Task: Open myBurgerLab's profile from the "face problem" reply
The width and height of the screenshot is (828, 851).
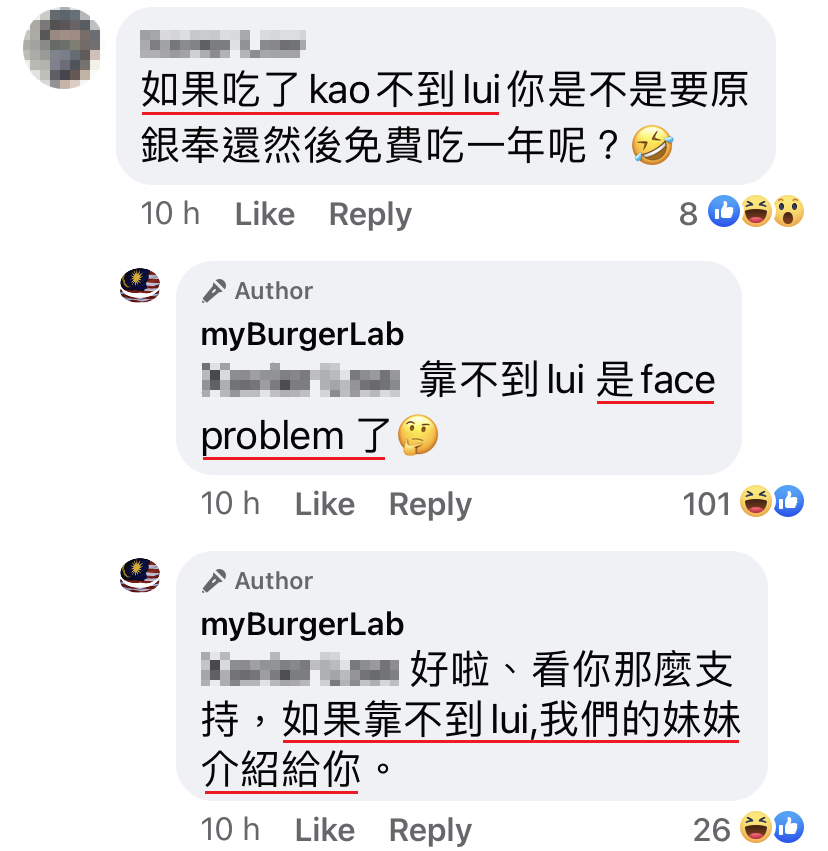Action: 302,334
